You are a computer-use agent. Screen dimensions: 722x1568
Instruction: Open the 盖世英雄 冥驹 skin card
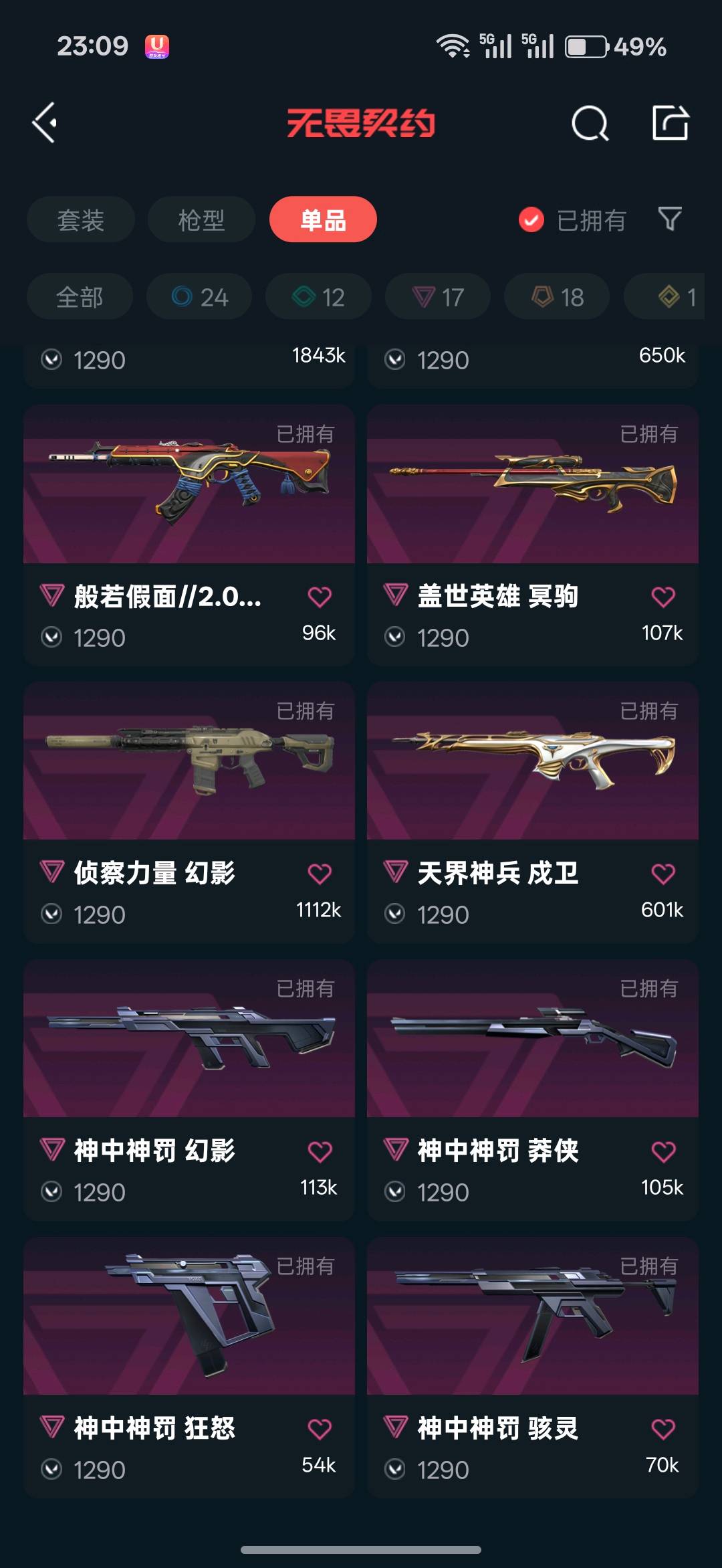tap(533, 534)
